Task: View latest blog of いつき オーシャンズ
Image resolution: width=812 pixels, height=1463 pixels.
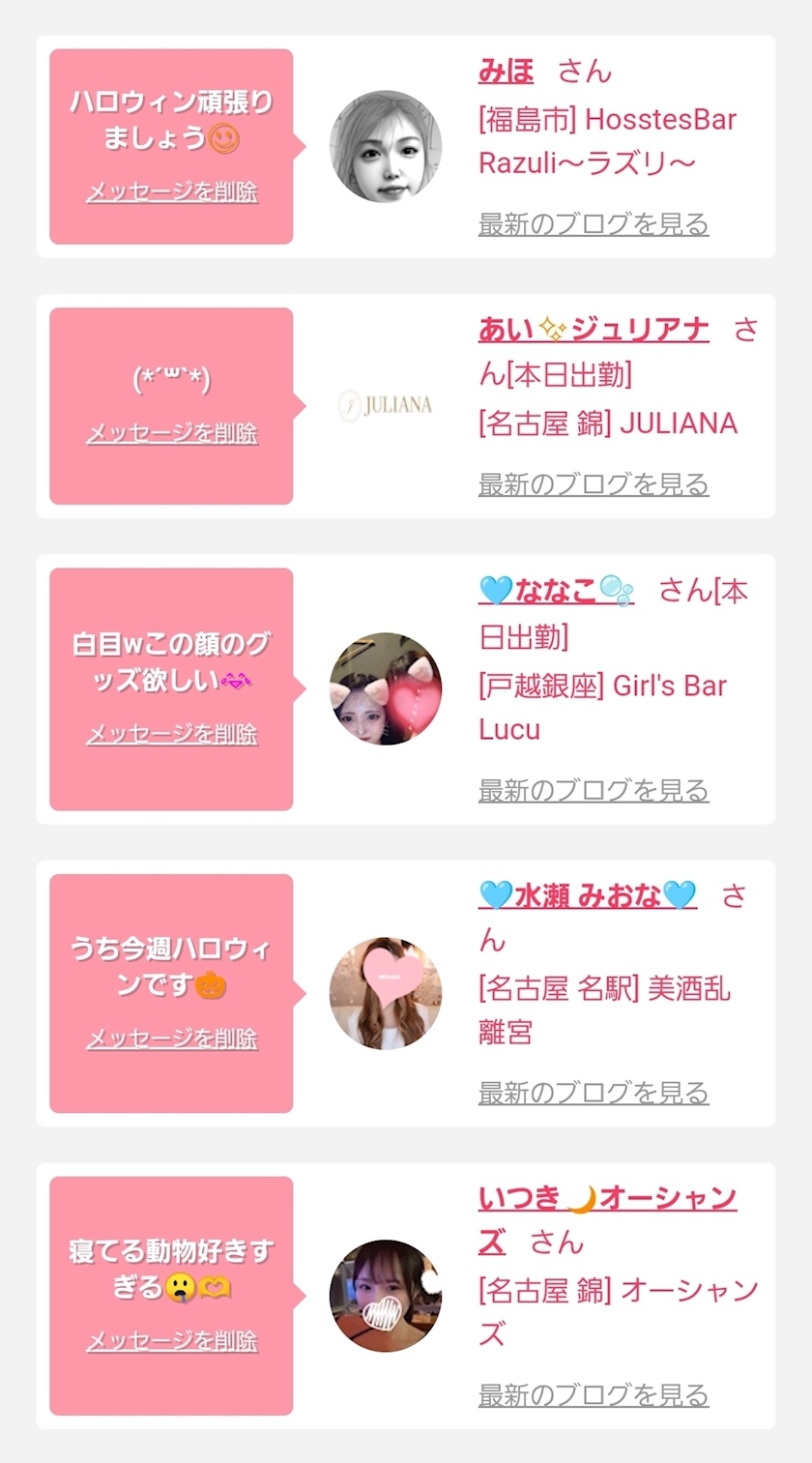Action: click(594, 1395)
